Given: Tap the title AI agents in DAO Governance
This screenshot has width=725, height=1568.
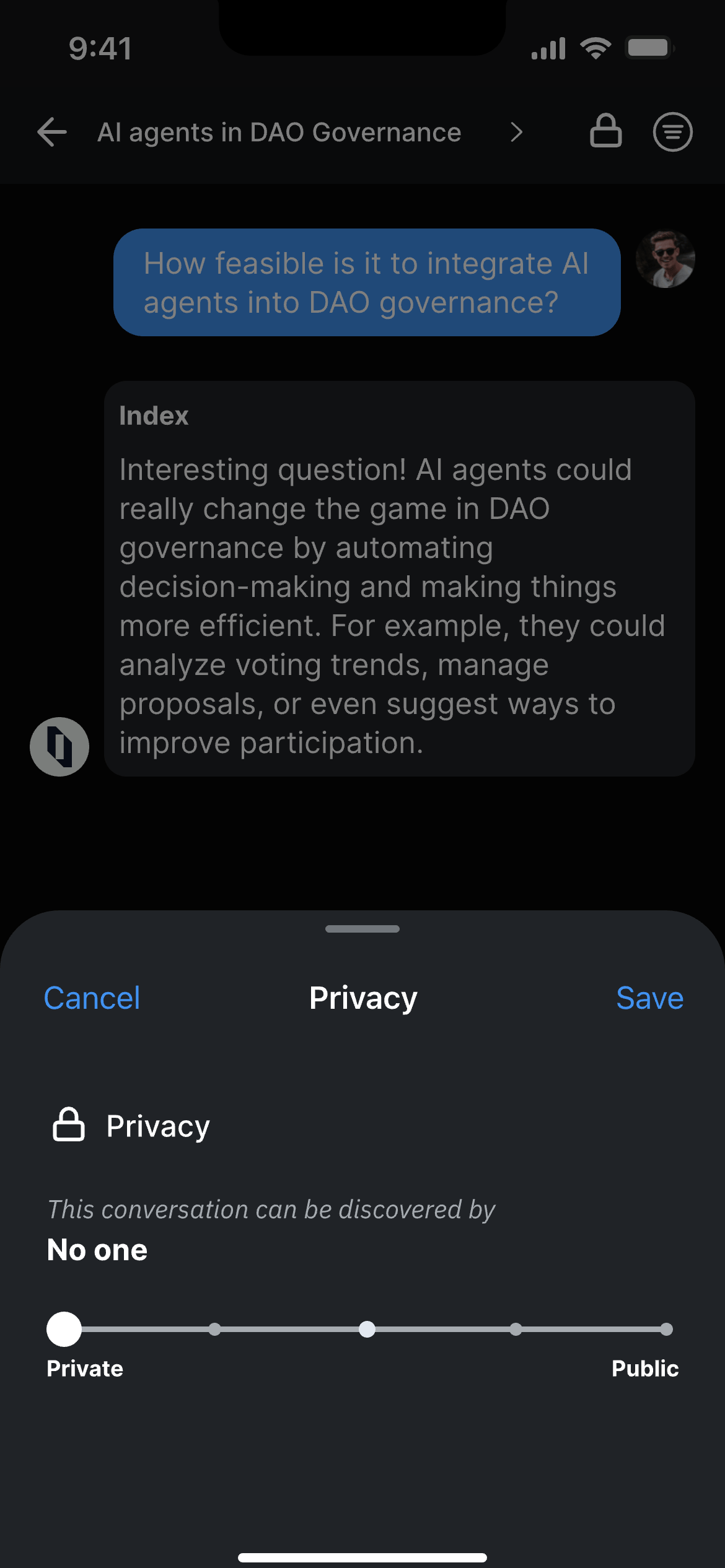Looking at the screenshot, I should 280,131.
